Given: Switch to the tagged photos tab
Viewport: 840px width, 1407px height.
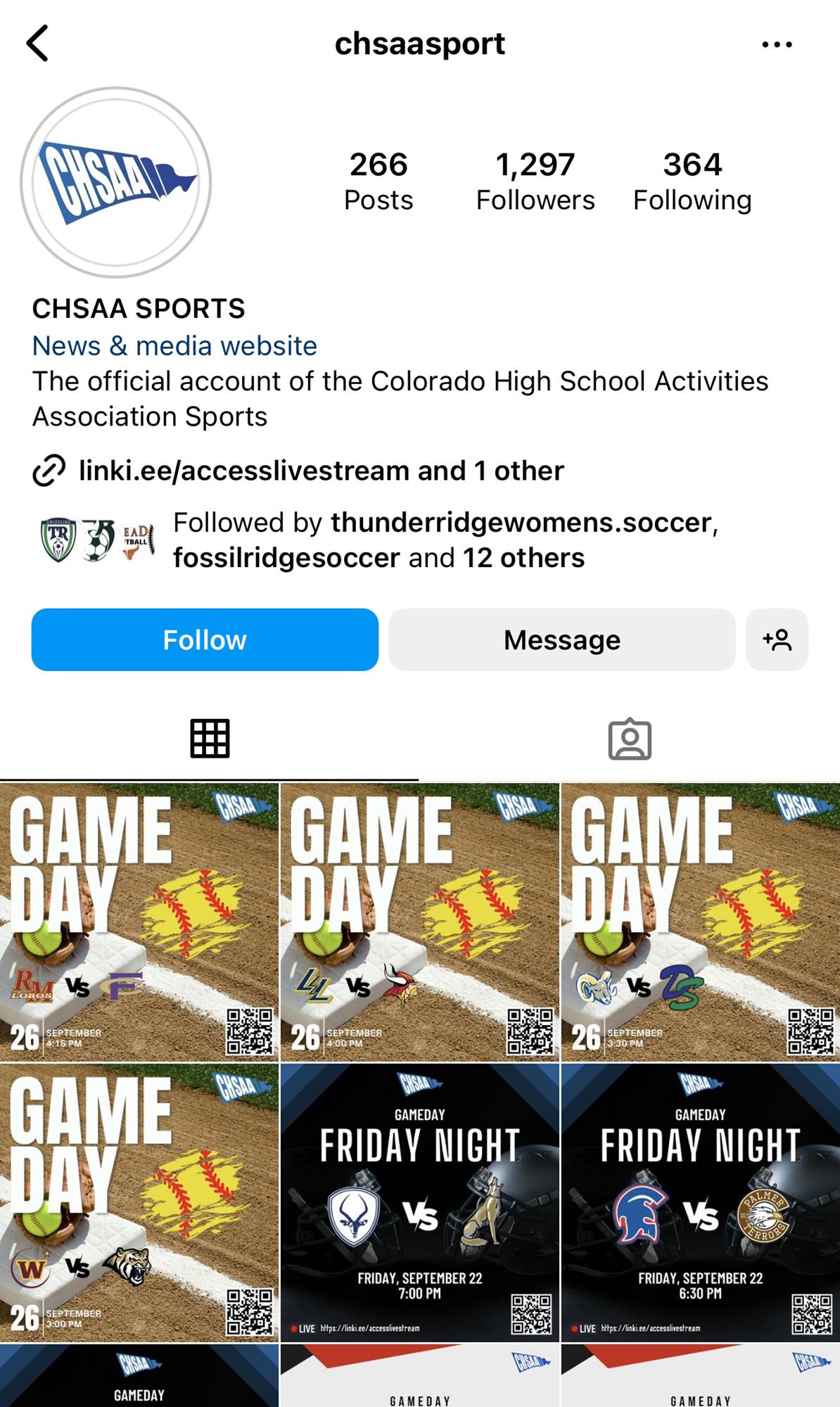Looking at the screenshot, I should [x=630, y=739].
